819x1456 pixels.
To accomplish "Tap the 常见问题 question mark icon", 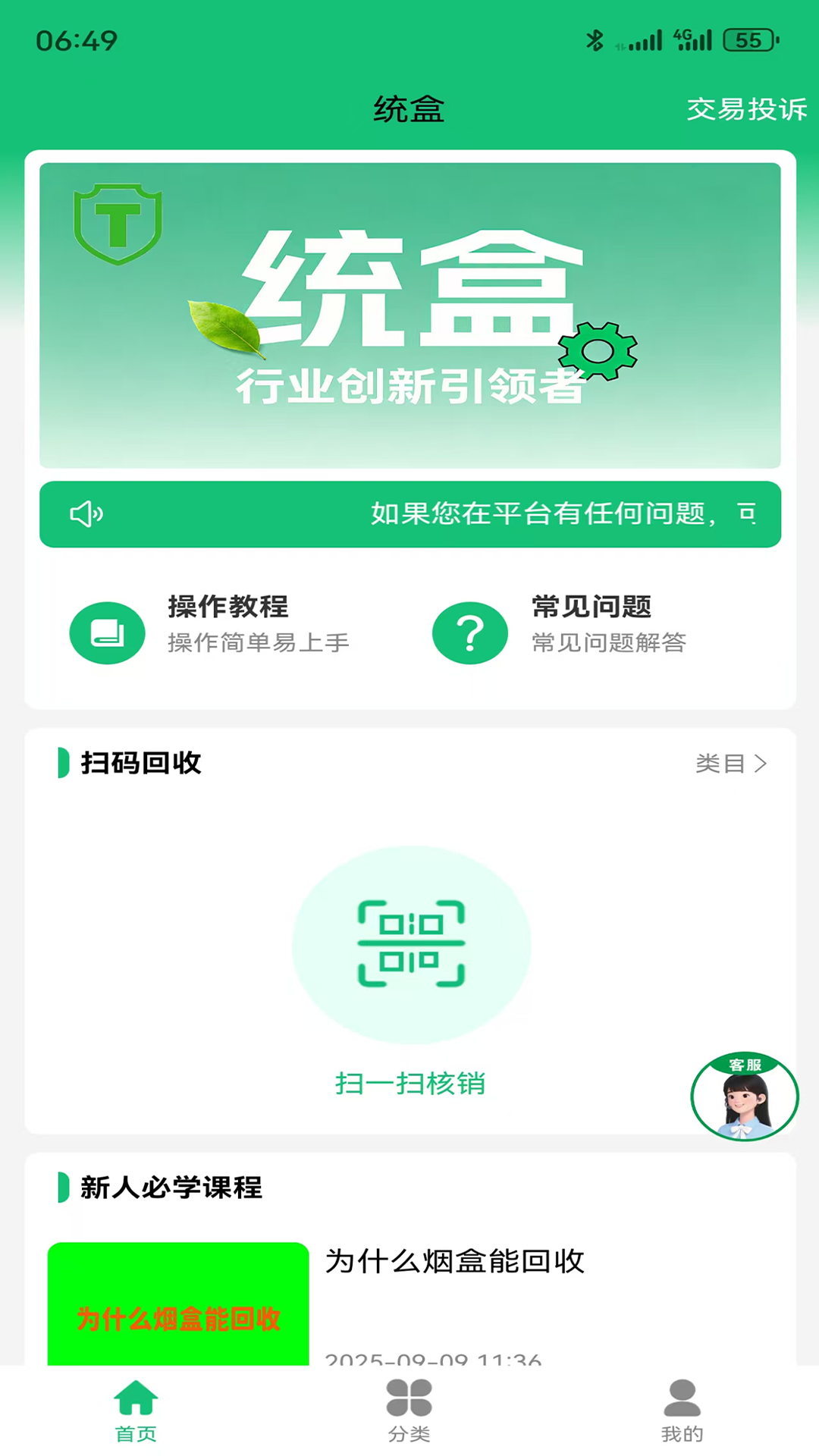I will click(469, 633).
